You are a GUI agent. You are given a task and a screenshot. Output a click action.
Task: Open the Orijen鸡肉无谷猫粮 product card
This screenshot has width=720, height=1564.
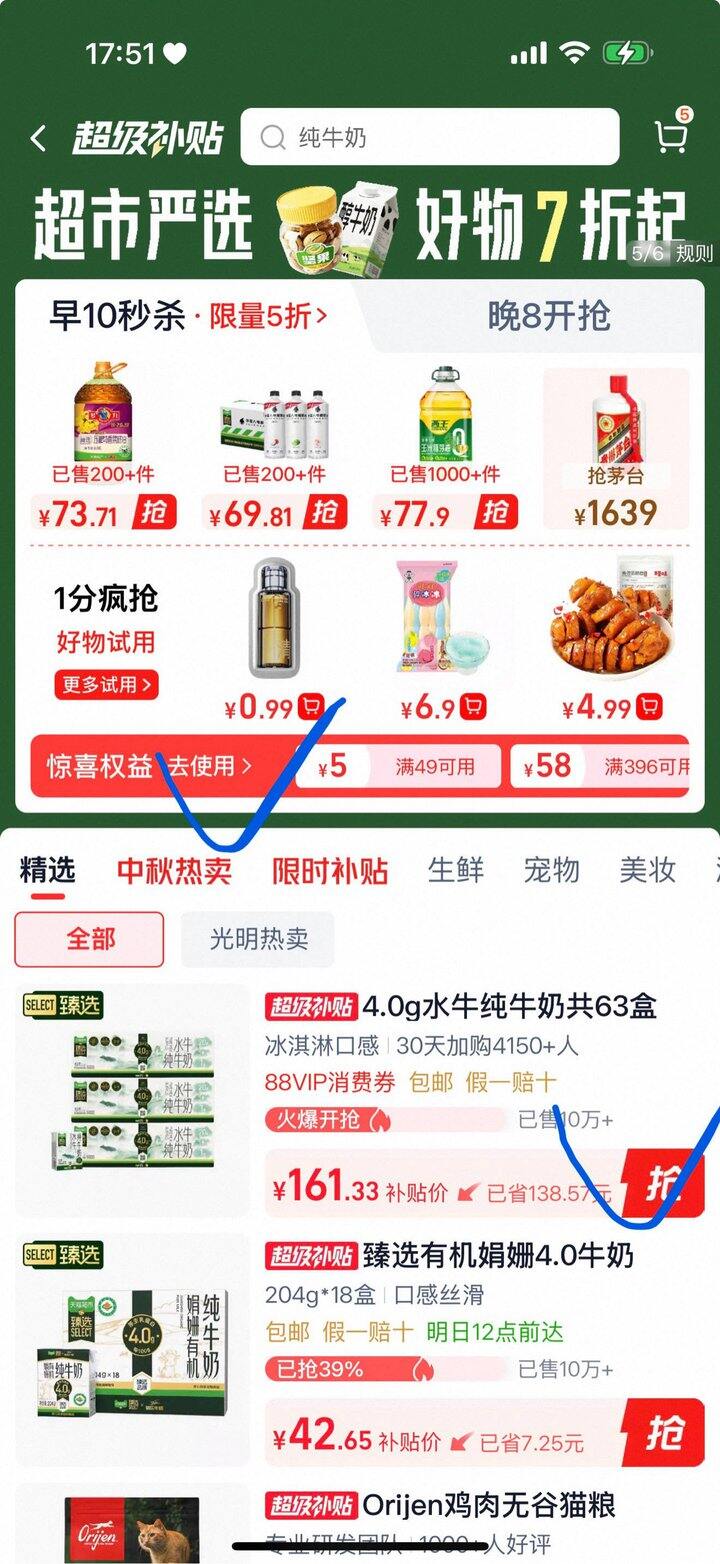point(360,1522)
